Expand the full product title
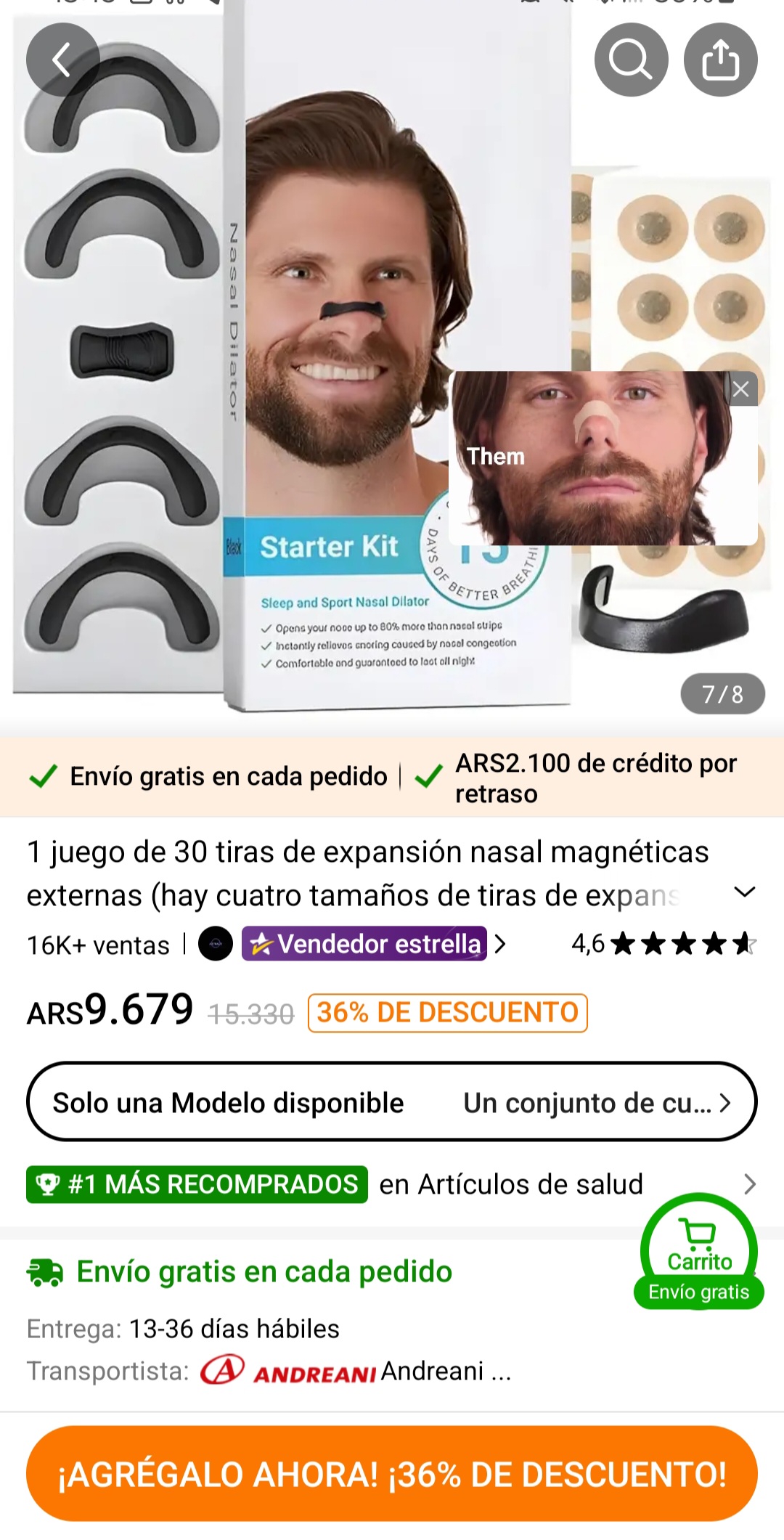 (745, 892)
